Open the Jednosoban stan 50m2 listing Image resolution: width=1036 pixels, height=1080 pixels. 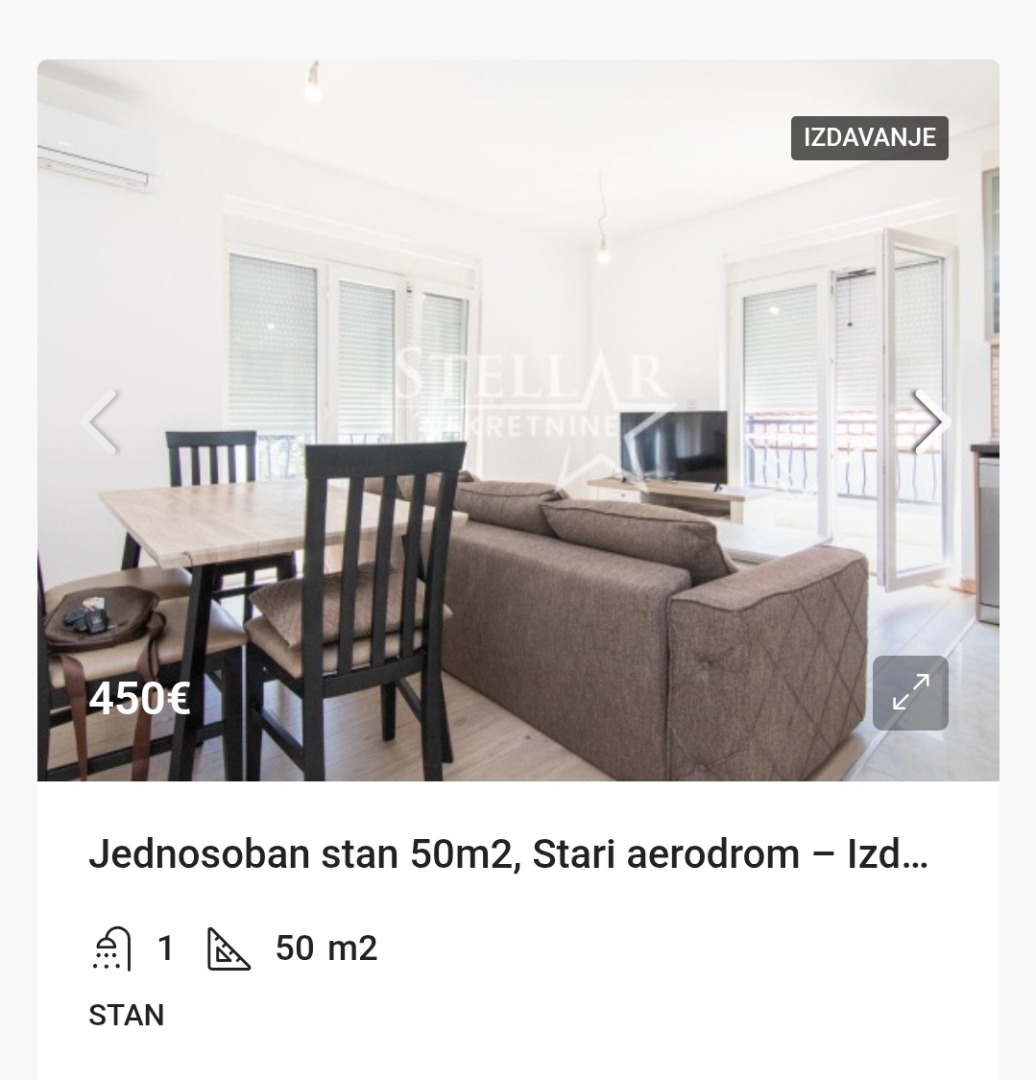click(x=508, y=855)
